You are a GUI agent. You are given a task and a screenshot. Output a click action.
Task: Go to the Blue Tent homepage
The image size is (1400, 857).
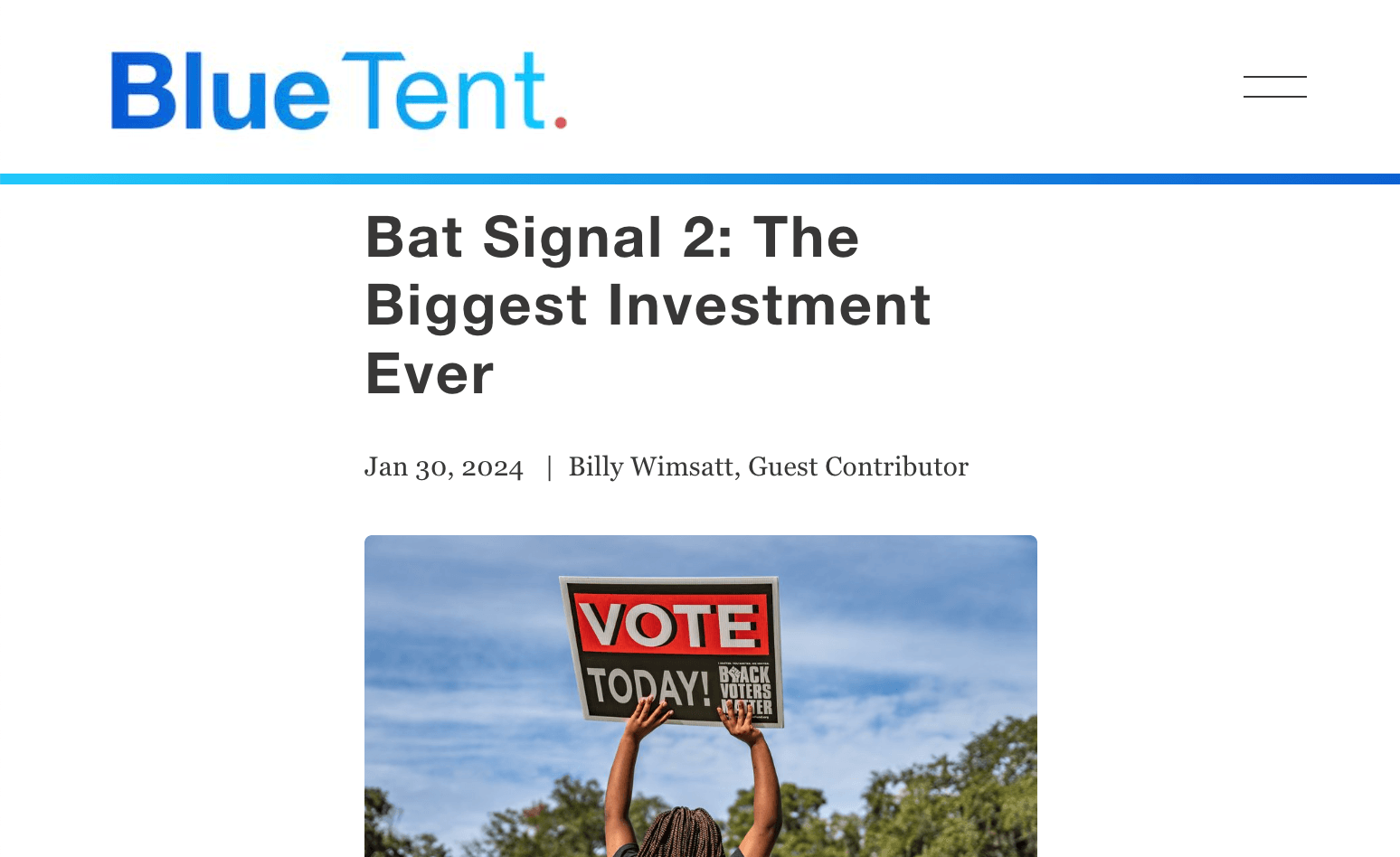tap(338, 91)
